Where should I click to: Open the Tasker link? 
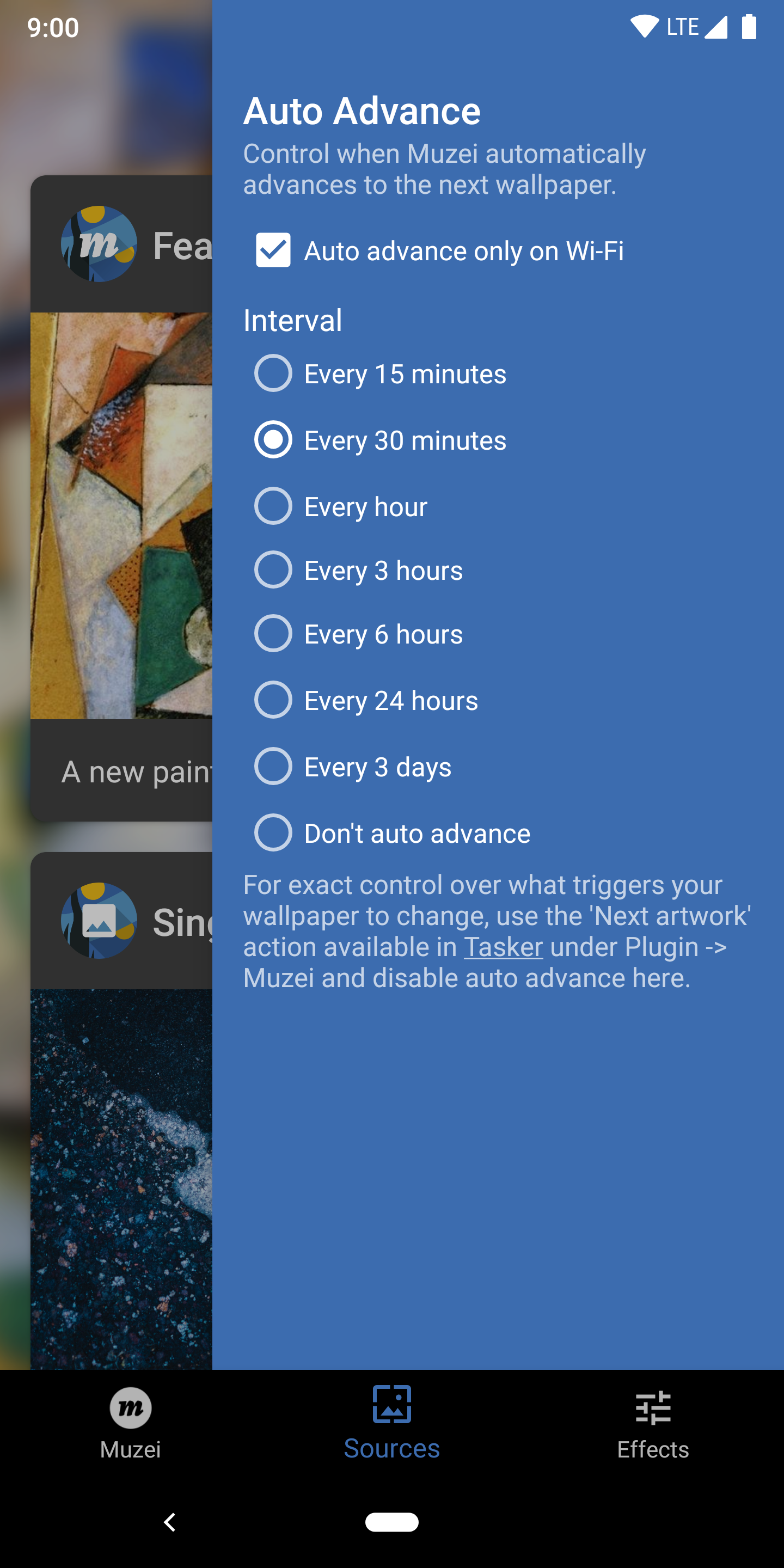click(x=503, y=947)
